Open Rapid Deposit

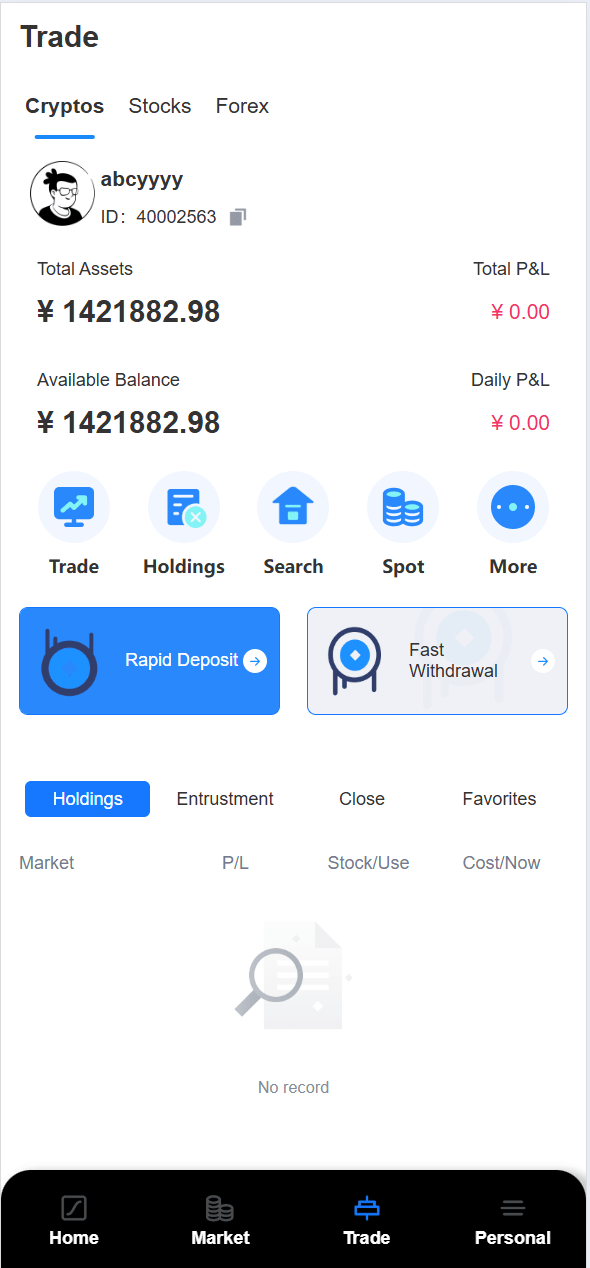149,661
